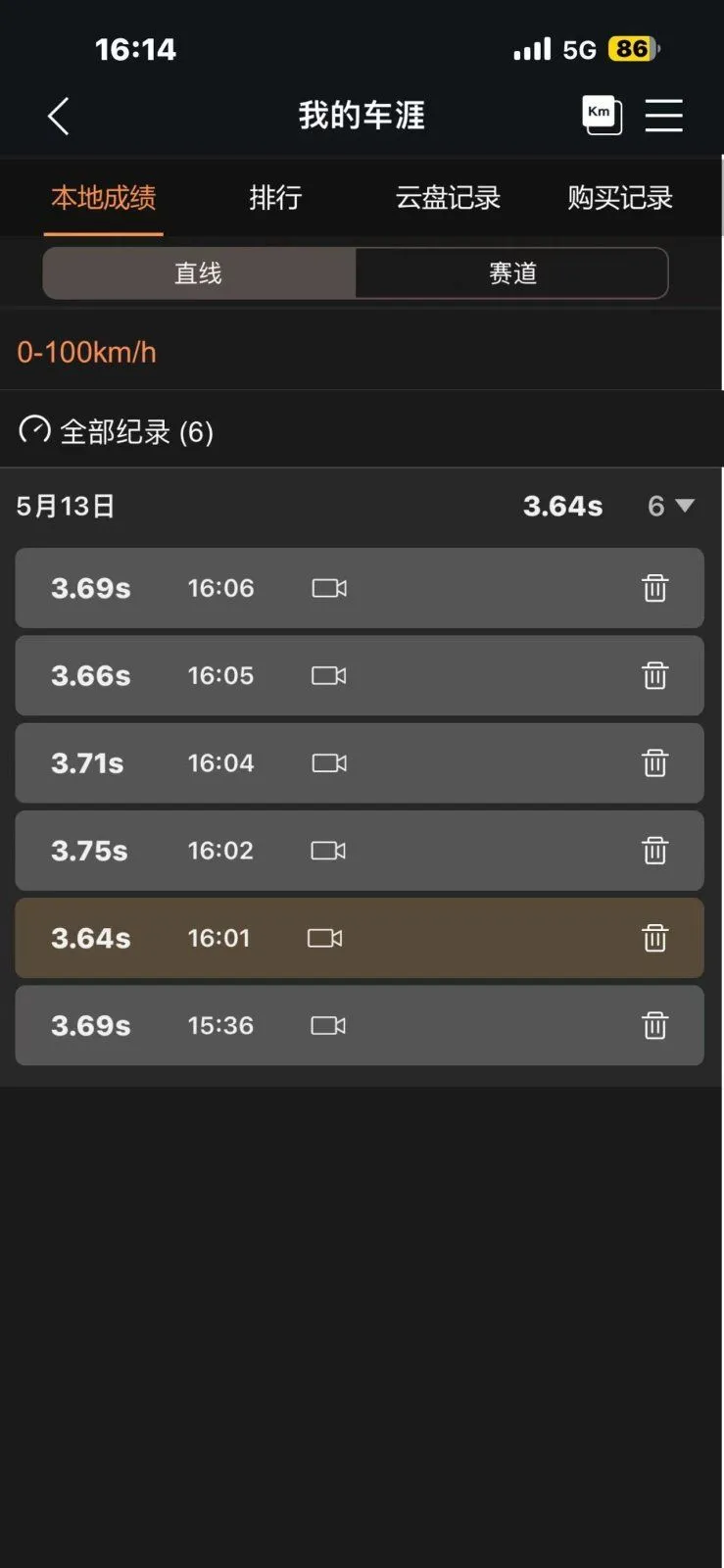Select the 直线 segment
724x1568 pixels.
[199, 272]
